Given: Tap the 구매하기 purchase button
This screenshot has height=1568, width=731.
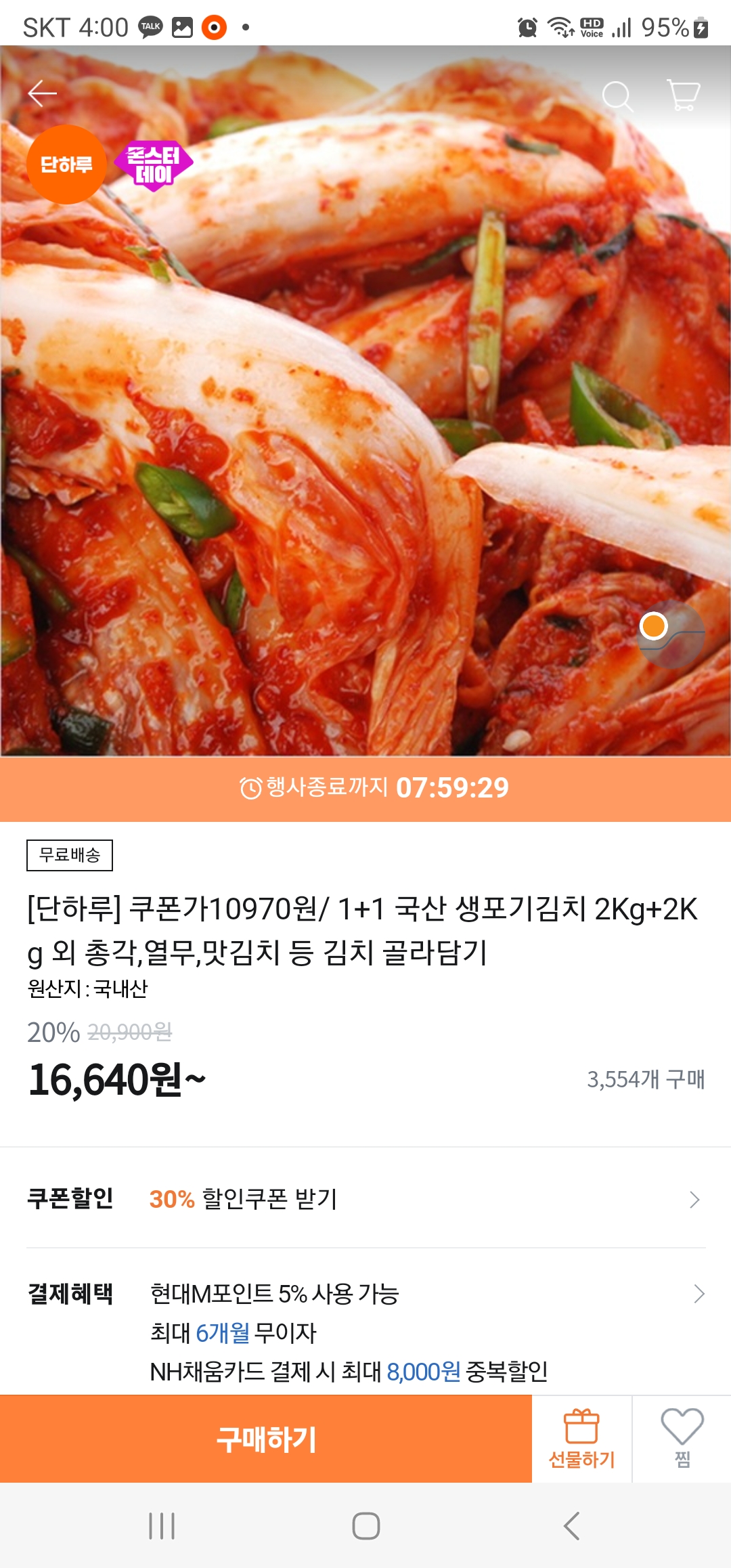Looking at the screenshot, I should coord(266,1439).
